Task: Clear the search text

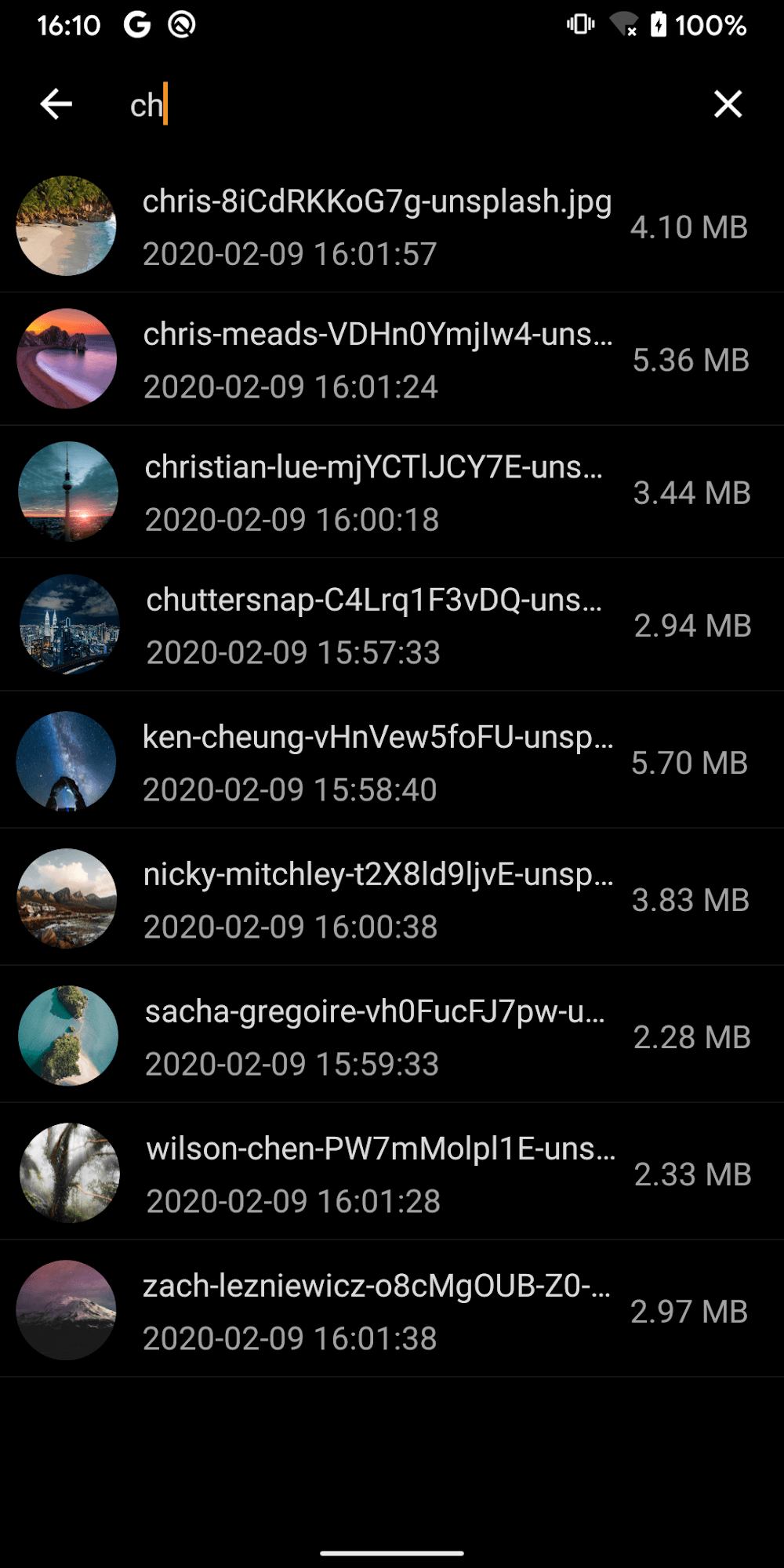Action: [728, 103]
